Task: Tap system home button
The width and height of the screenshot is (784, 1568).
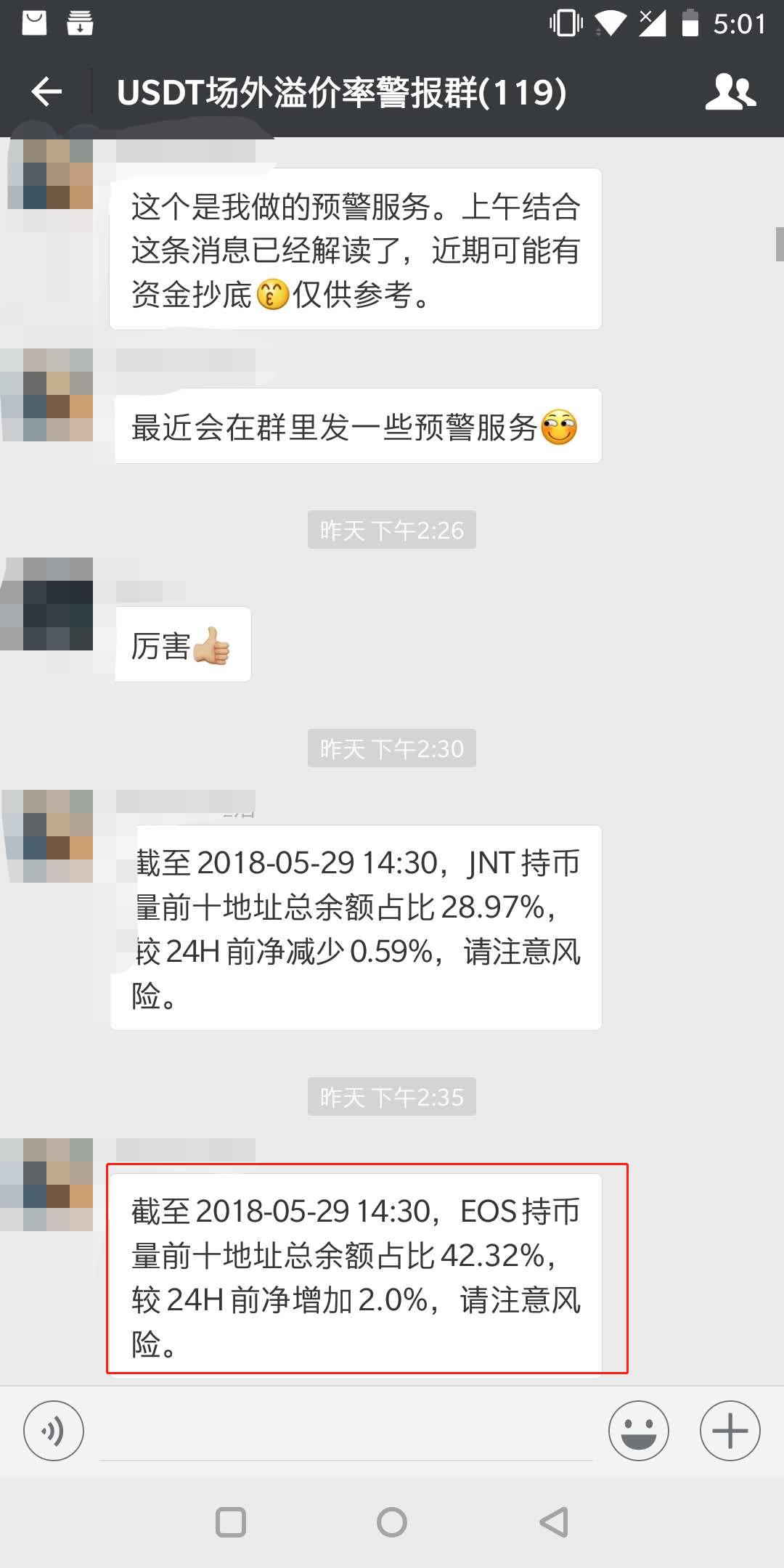Action: tap(392, 1522)
